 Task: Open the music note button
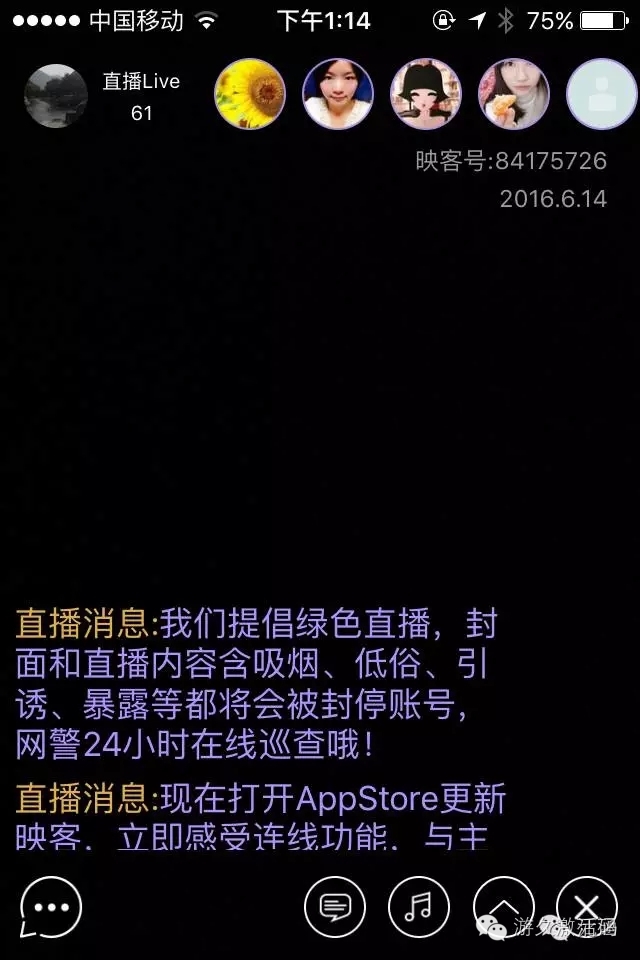418,907
